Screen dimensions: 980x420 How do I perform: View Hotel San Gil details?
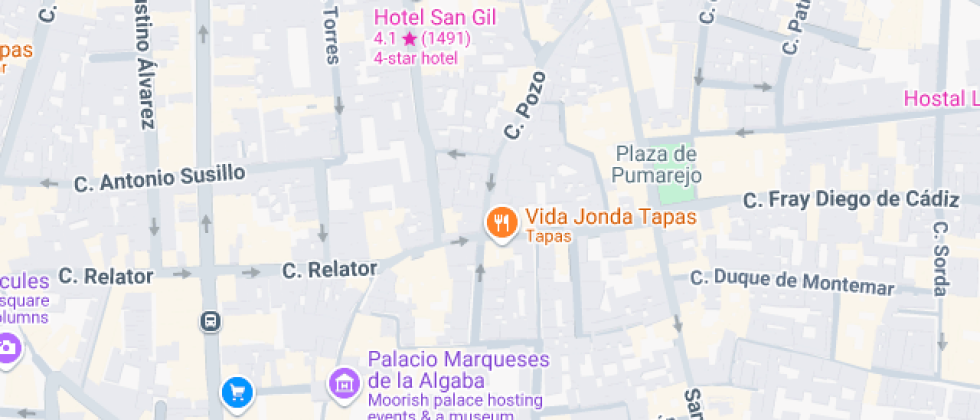[x=435, y=17]
